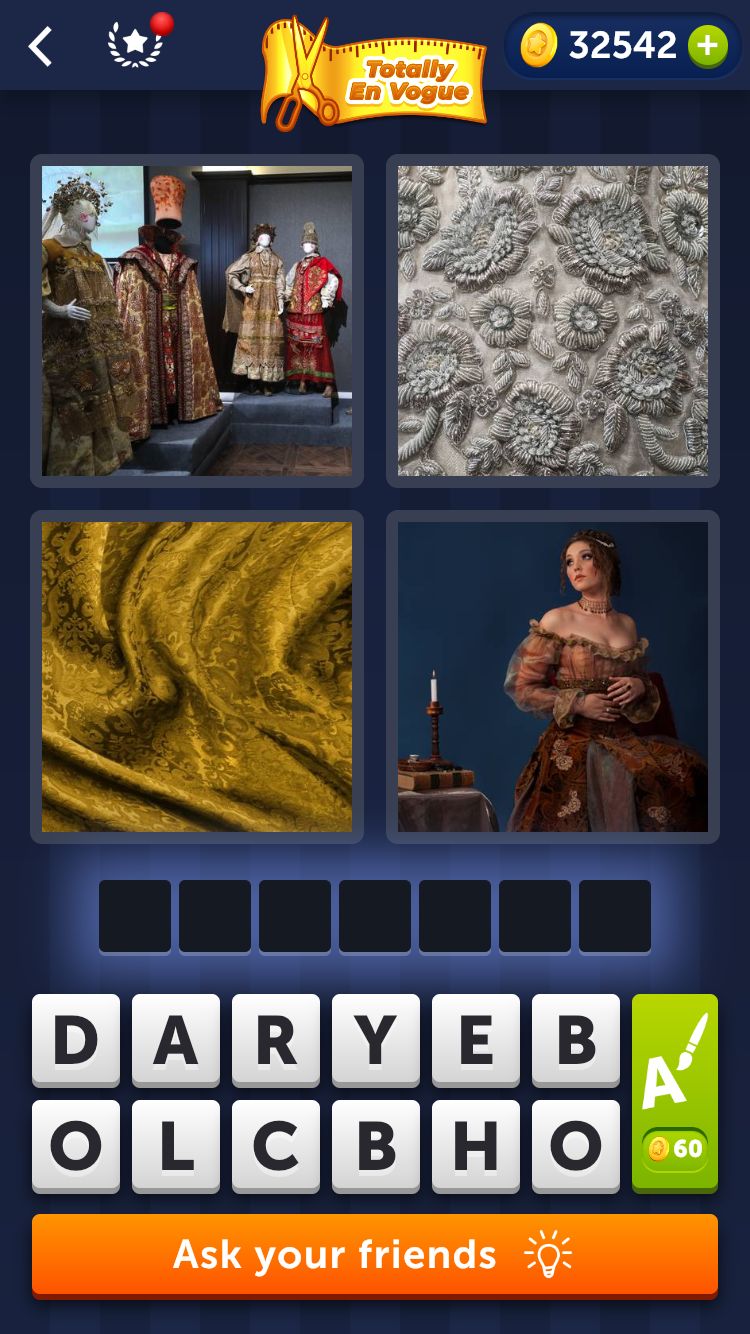Viewport: 750px width, 1334px height.
Task: Go back with the arrow icon
Action: (x=40, y=47)
